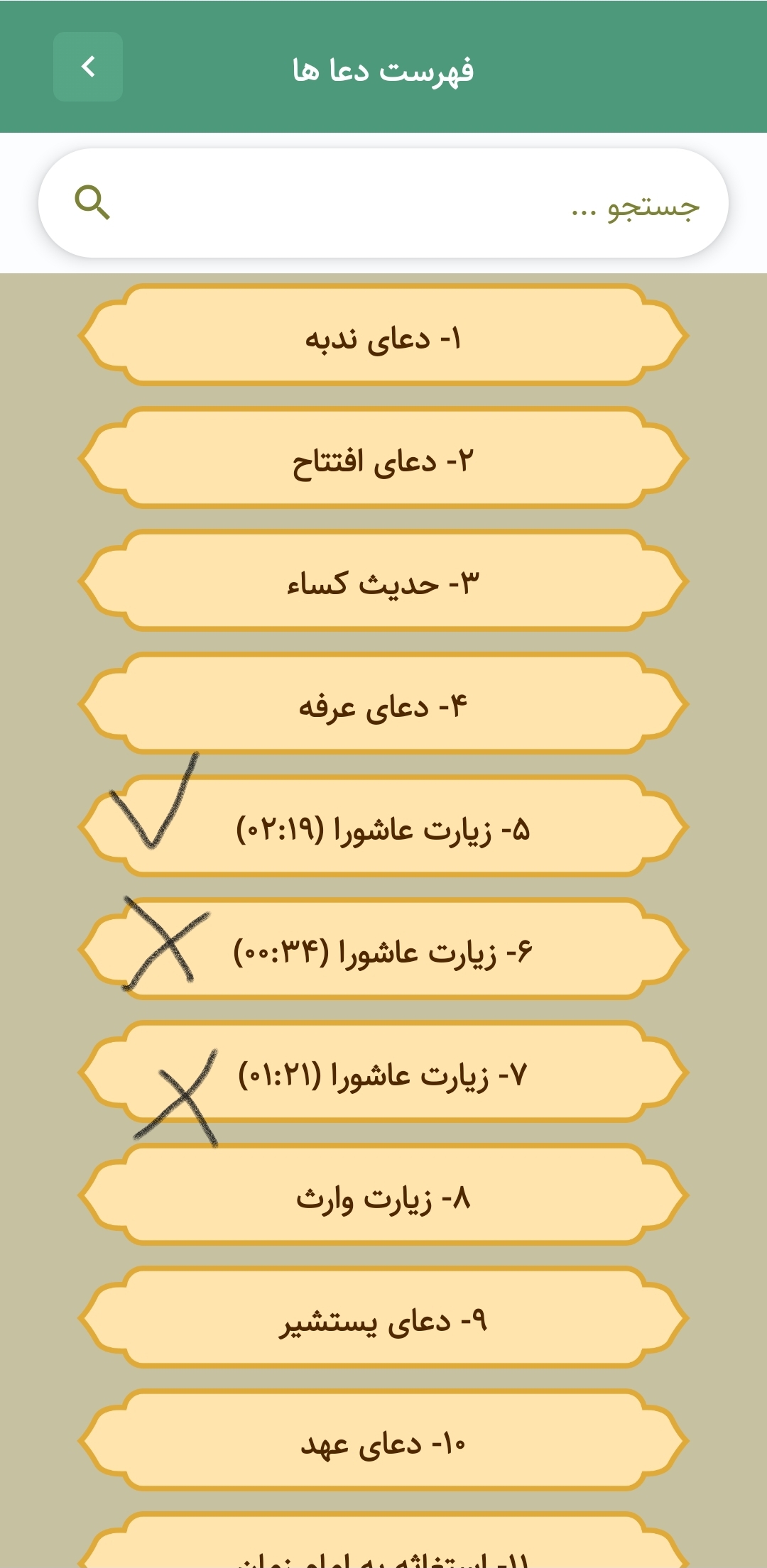Select دعای یستشیر
Screen dimensions: 767x1568
pyautogui.click(x=383, y=1317)
